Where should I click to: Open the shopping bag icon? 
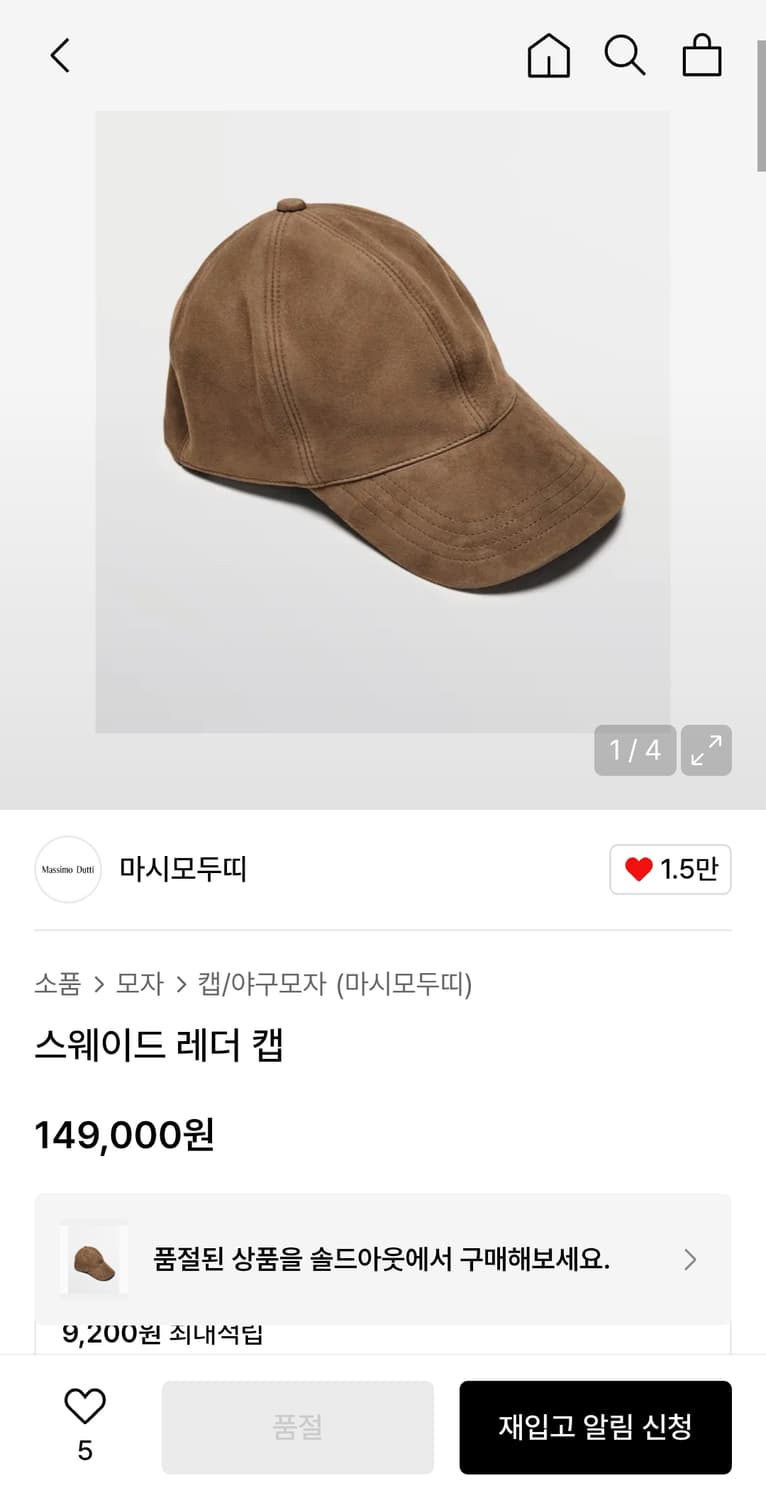tap(702, 57)
